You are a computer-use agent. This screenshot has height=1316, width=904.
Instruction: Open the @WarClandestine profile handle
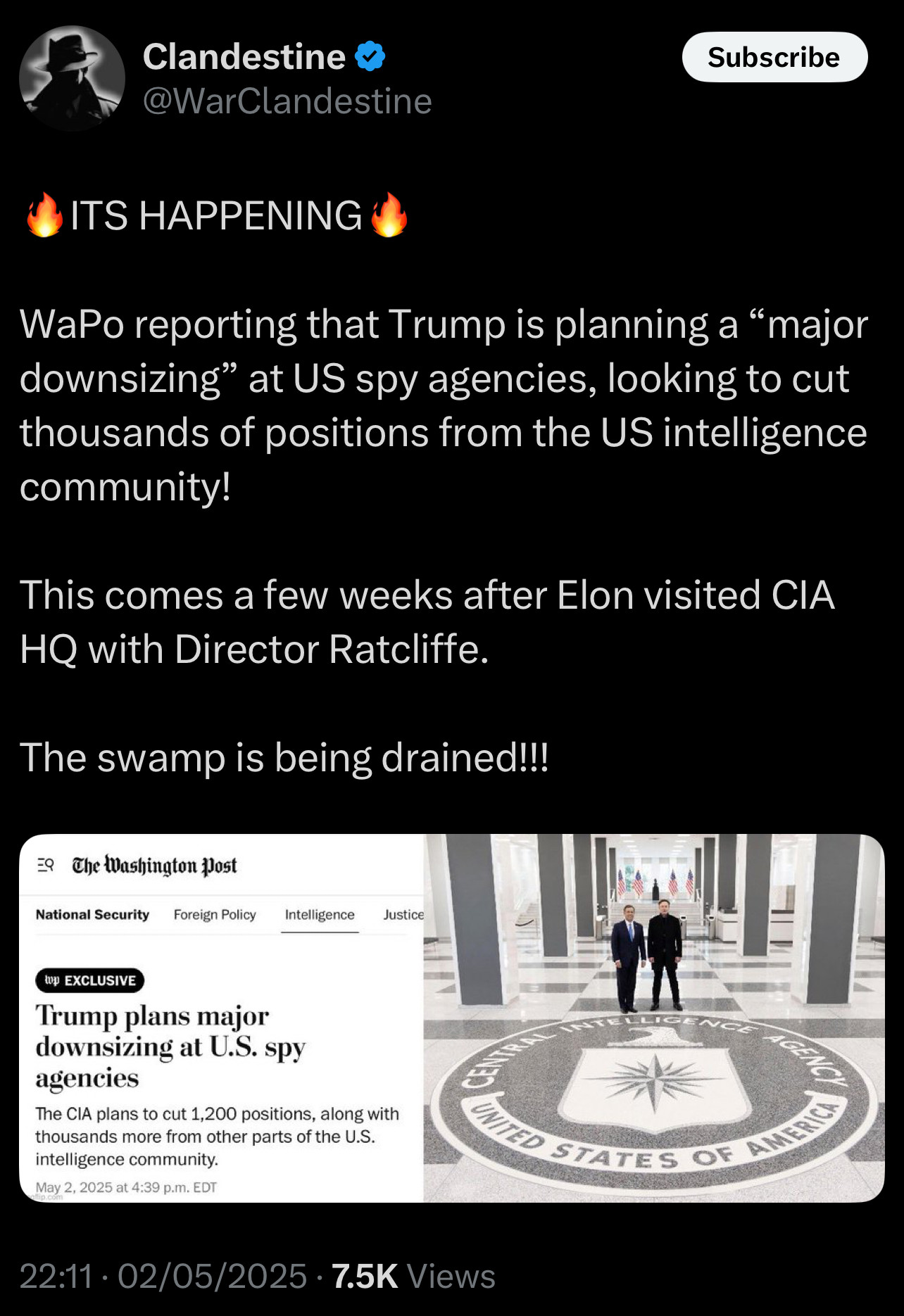(x=287, y=101)
